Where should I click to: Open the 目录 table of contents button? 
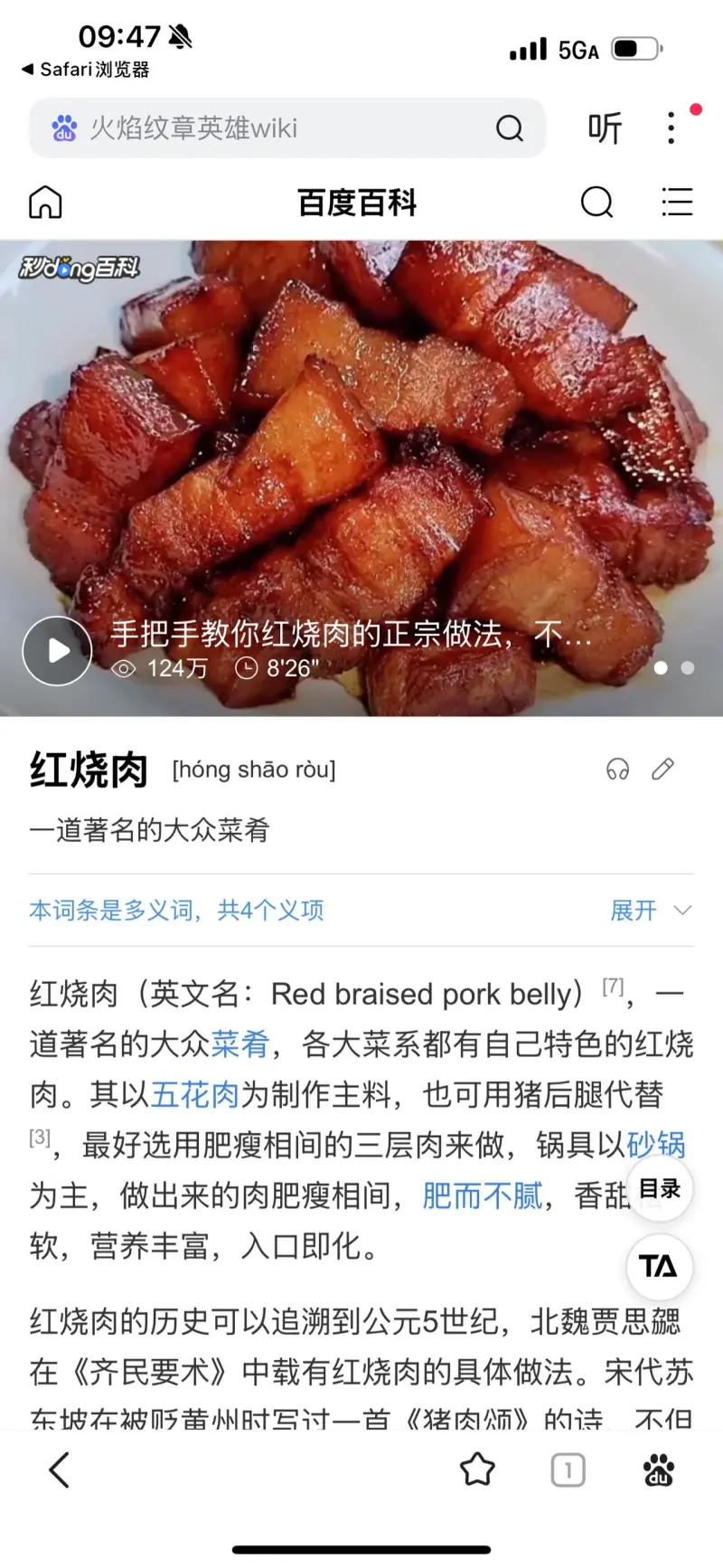(x=660, y=1189)
